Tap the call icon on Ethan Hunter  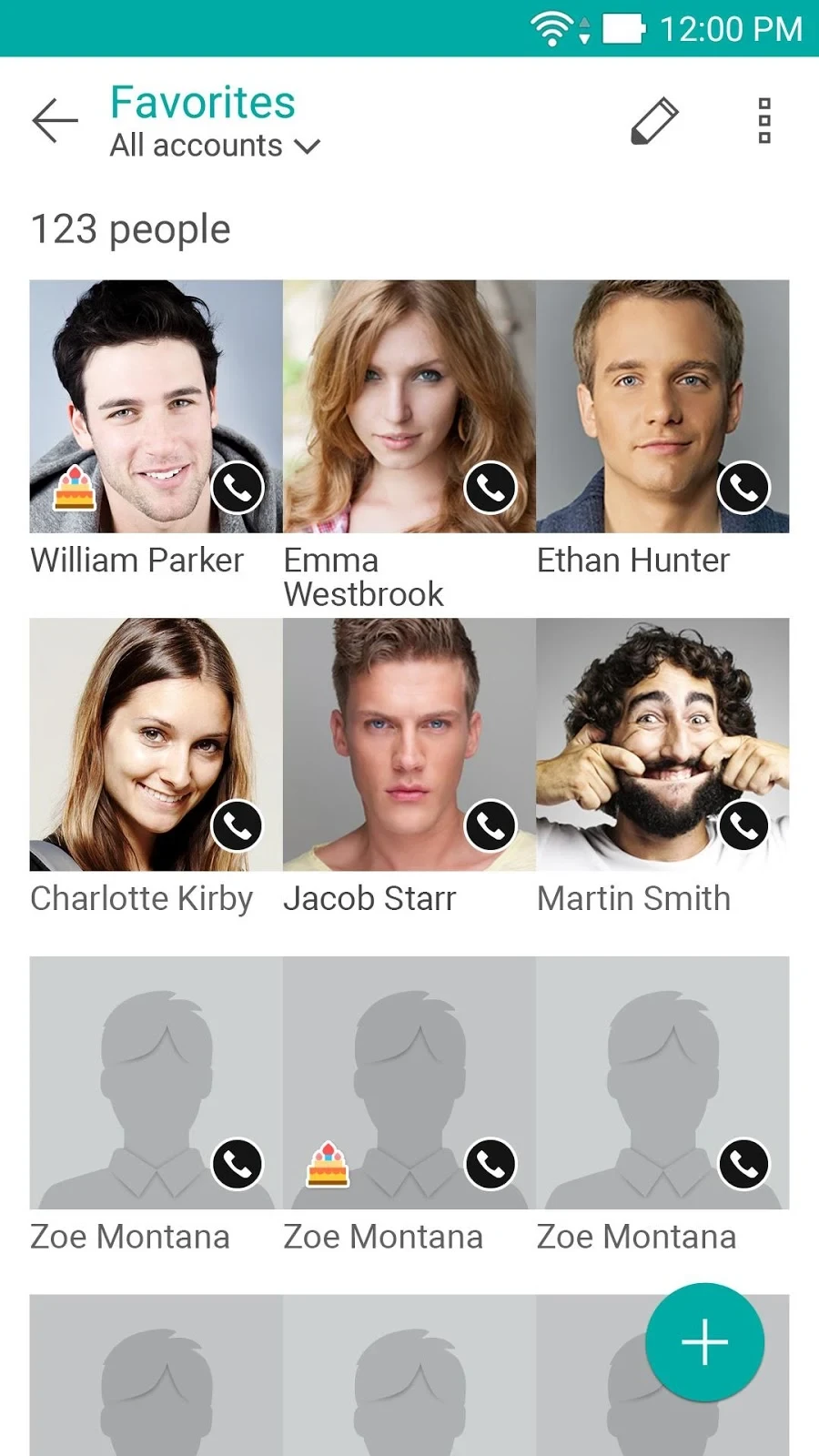(743, 488)
